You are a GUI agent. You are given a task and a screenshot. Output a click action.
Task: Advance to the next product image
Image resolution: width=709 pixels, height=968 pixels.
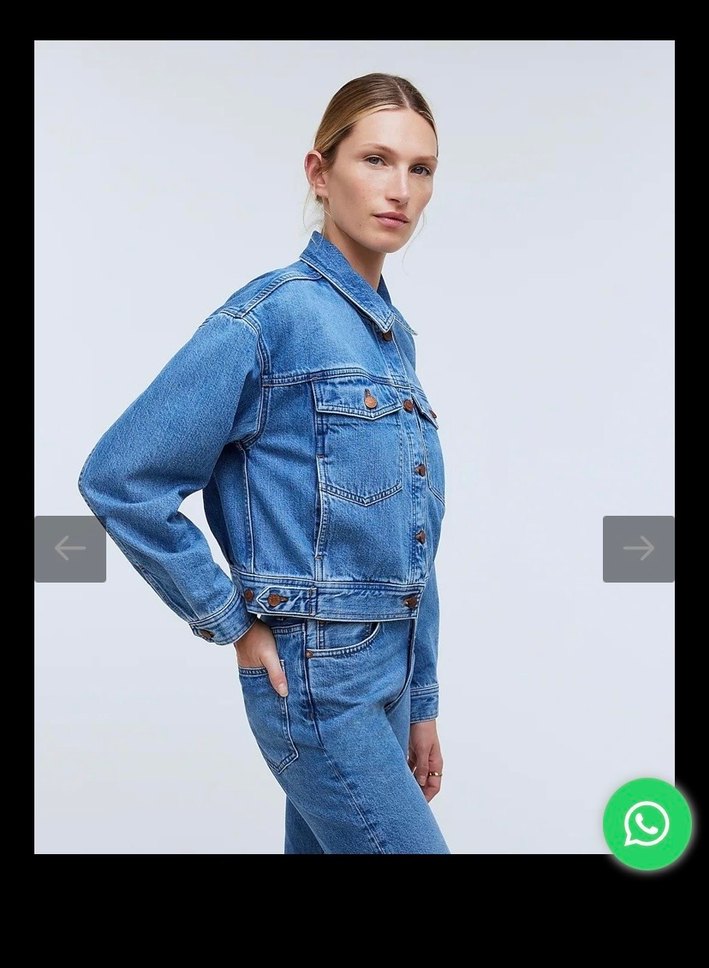click(x=638, y=548)
